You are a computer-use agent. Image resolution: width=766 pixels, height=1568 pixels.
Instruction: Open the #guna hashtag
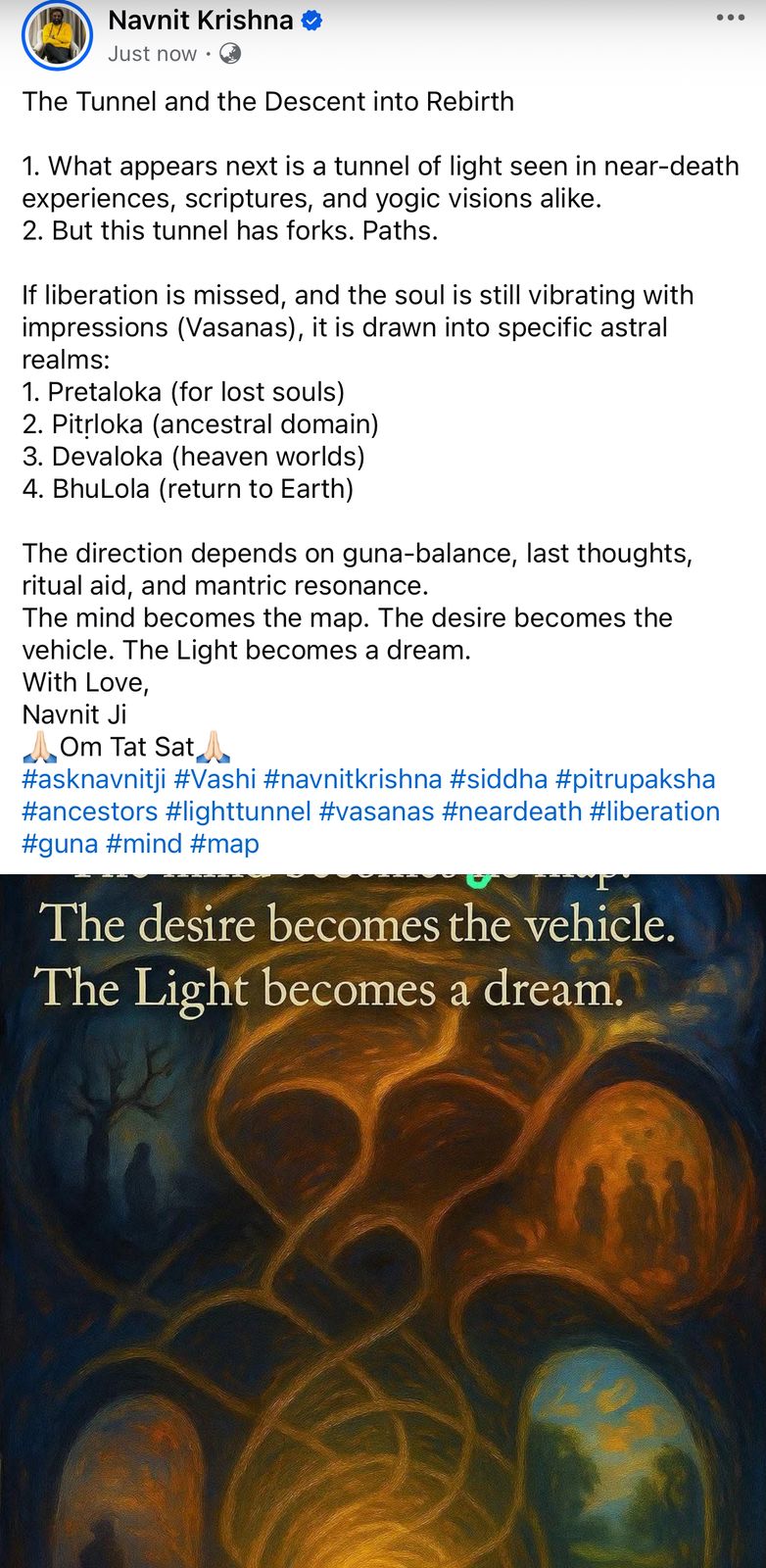61,844
